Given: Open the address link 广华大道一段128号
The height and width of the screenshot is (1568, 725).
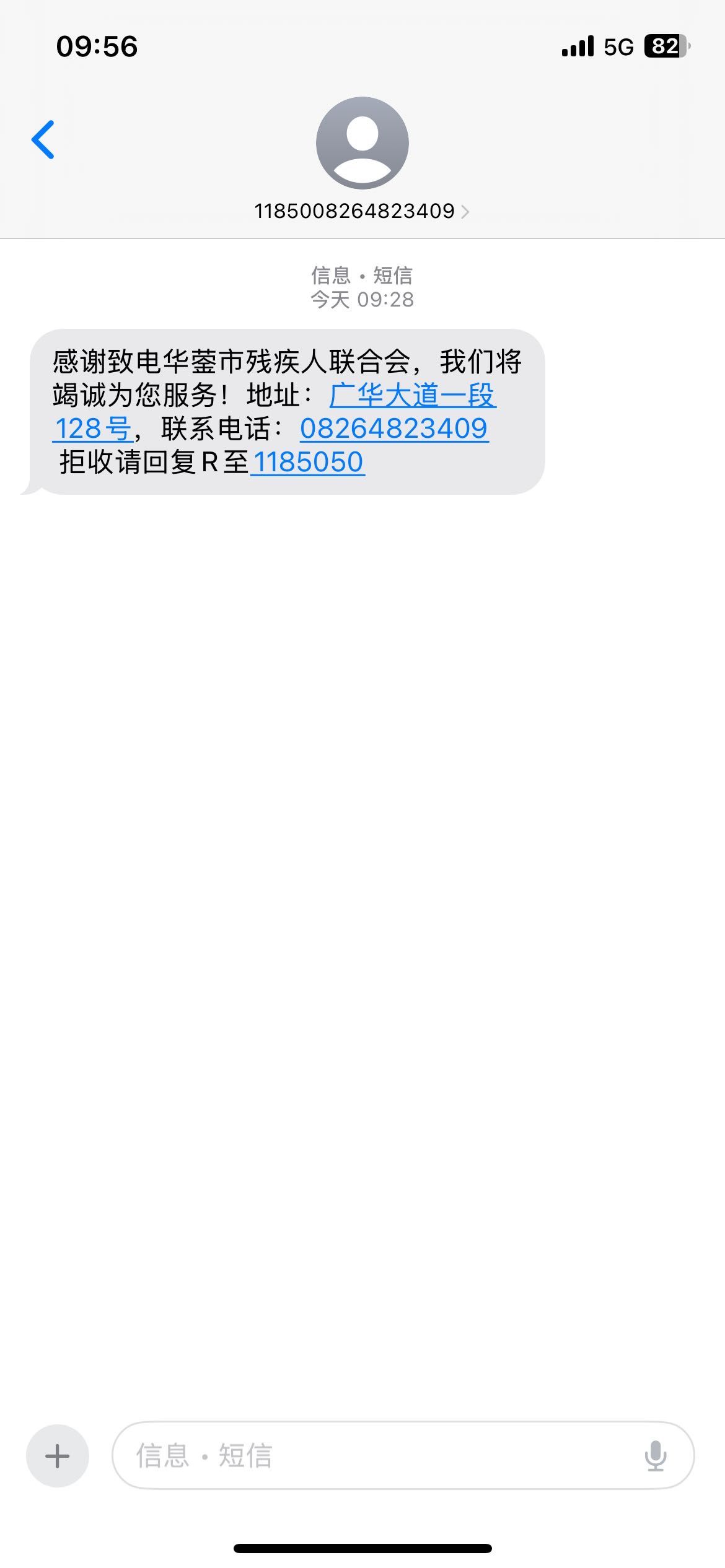Looking at the screenshot, I should click(x=412, y=396).
